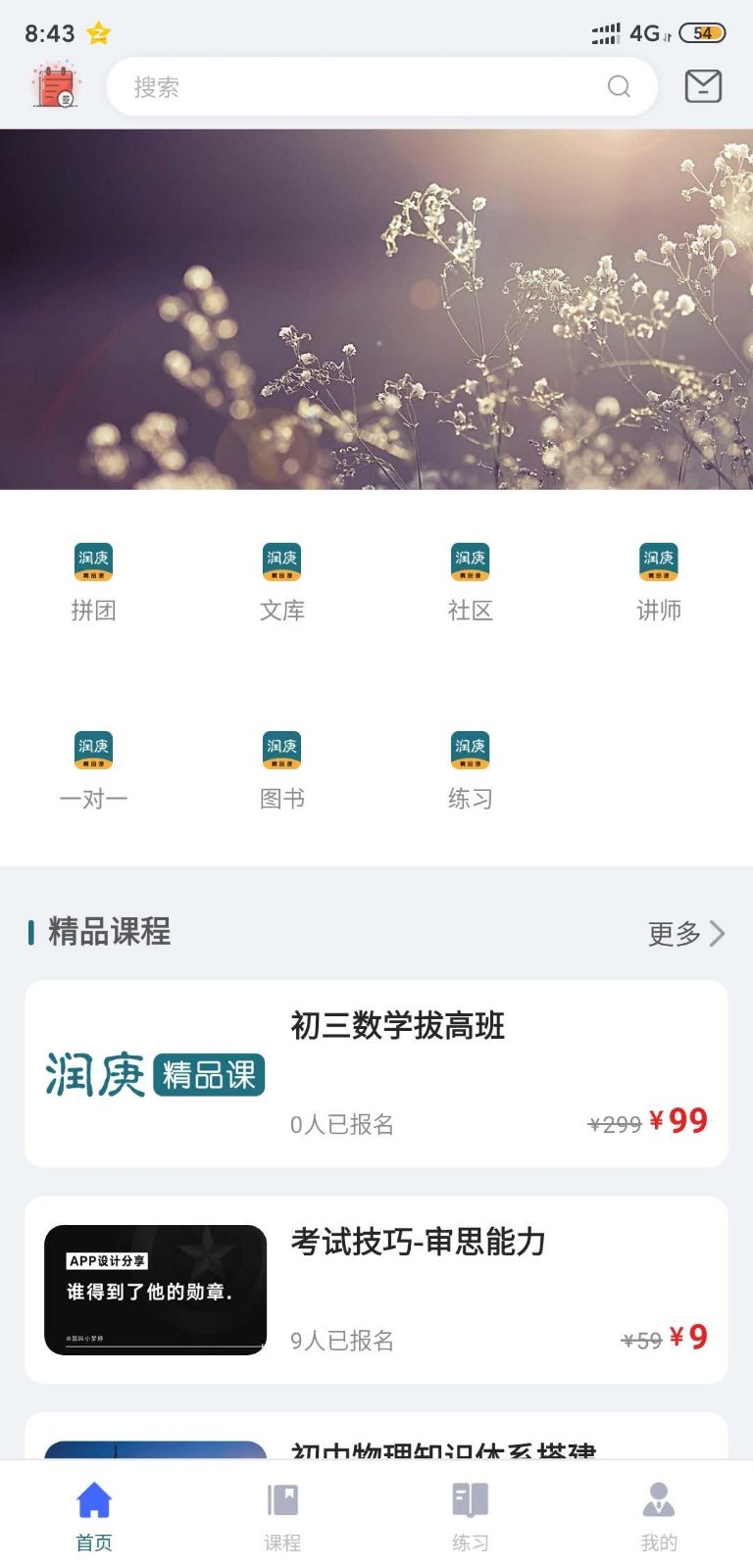Tap 更多 to see more courses

[x=685, y=933]
